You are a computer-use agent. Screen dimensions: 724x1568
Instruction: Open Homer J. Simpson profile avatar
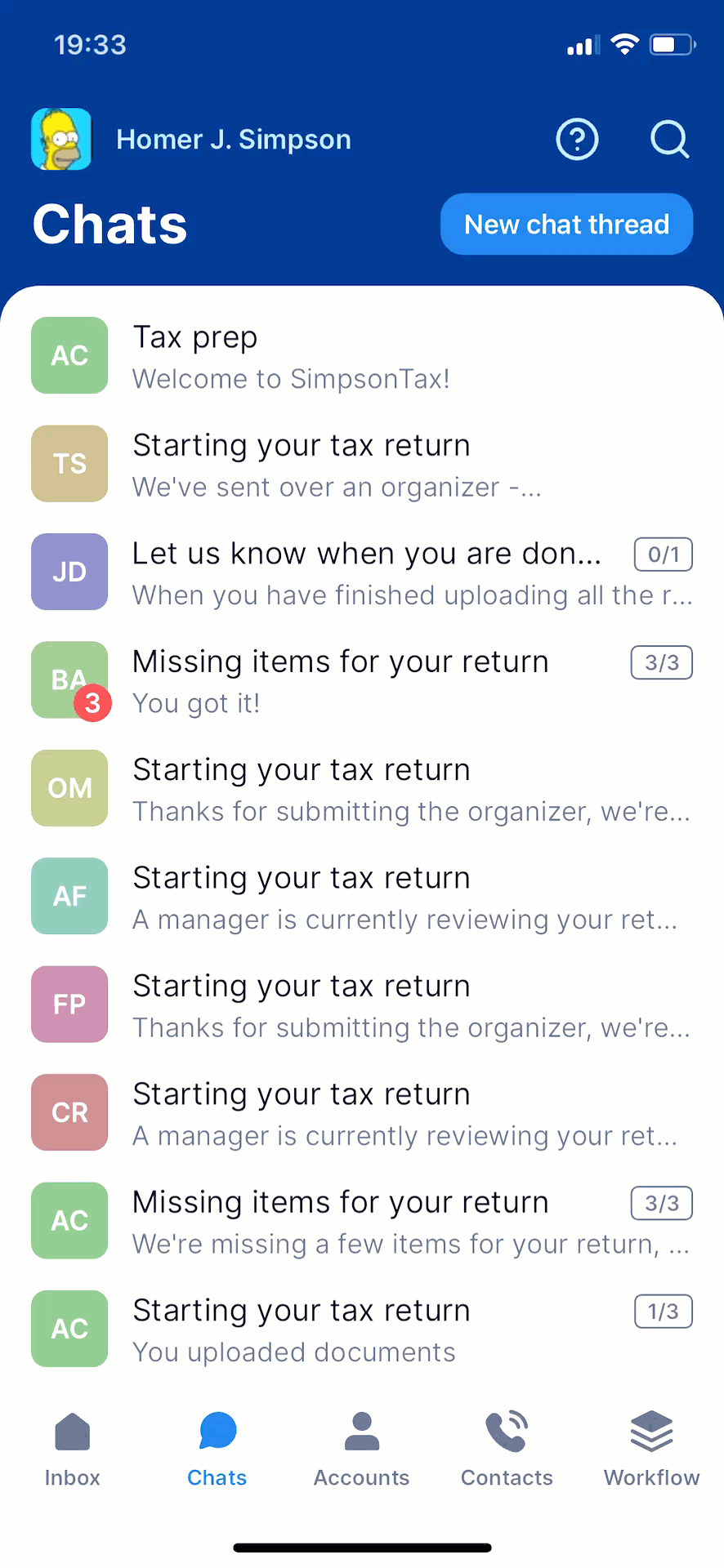[x=61, y=140]
